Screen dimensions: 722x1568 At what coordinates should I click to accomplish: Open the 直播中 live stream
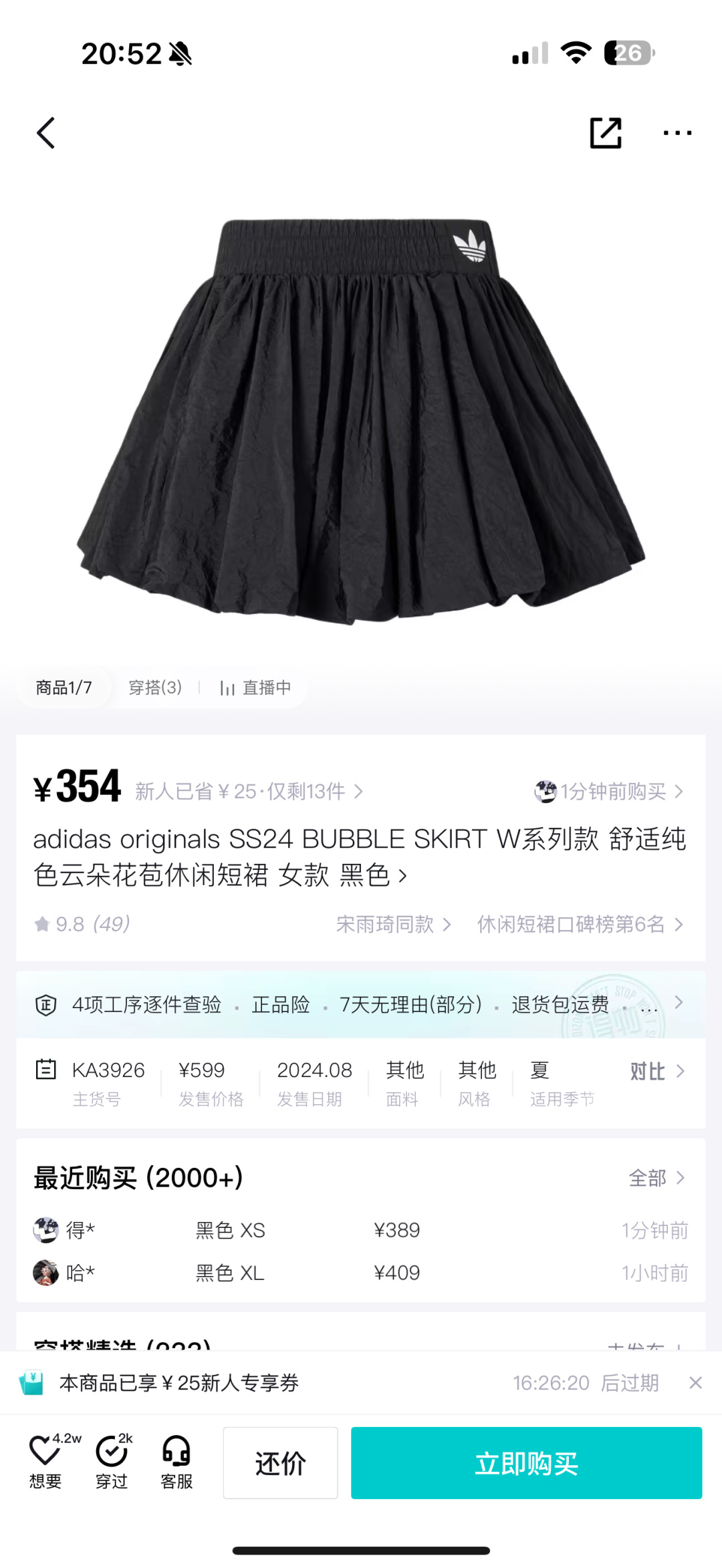[256, 687]
